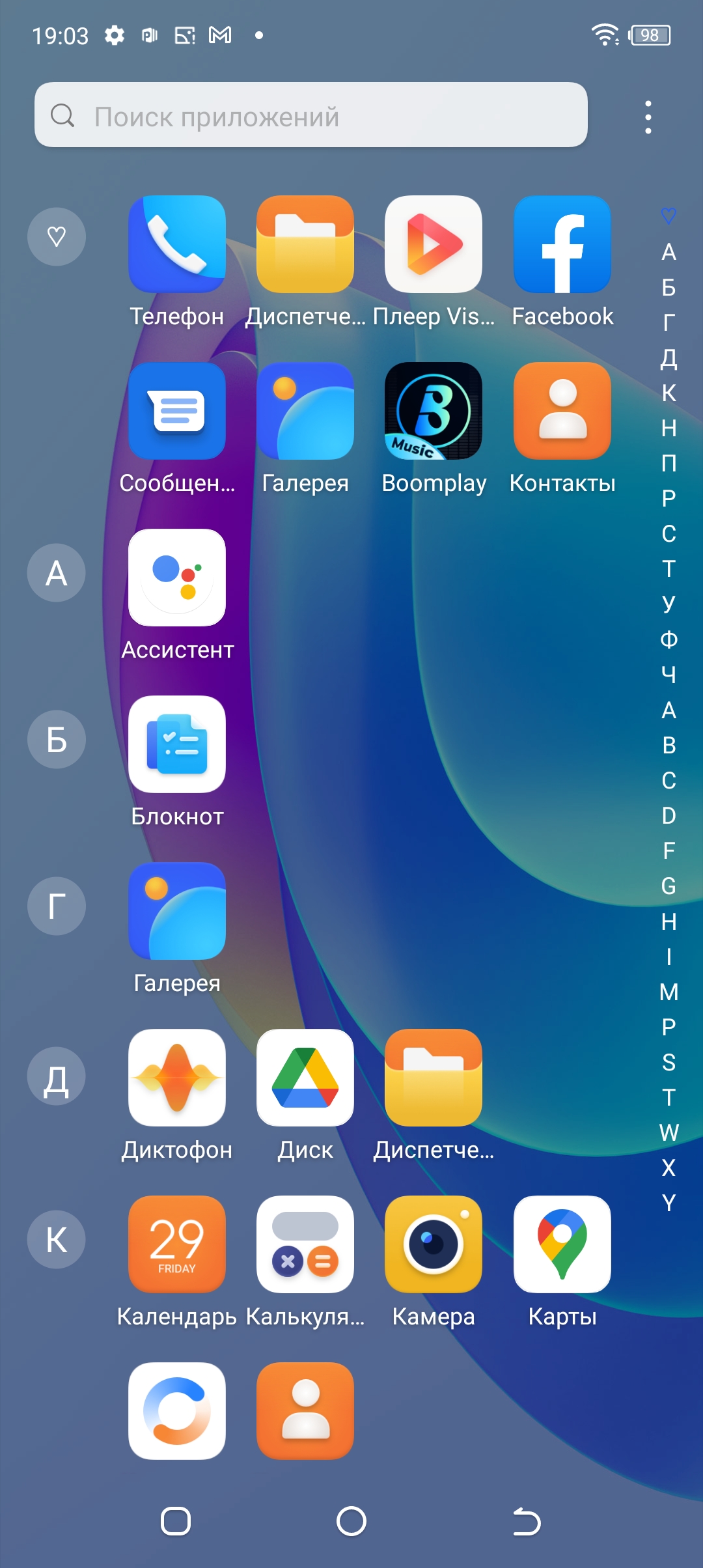
Task: Launch the Калькулятор app
Action: (x=305, y=1244)
